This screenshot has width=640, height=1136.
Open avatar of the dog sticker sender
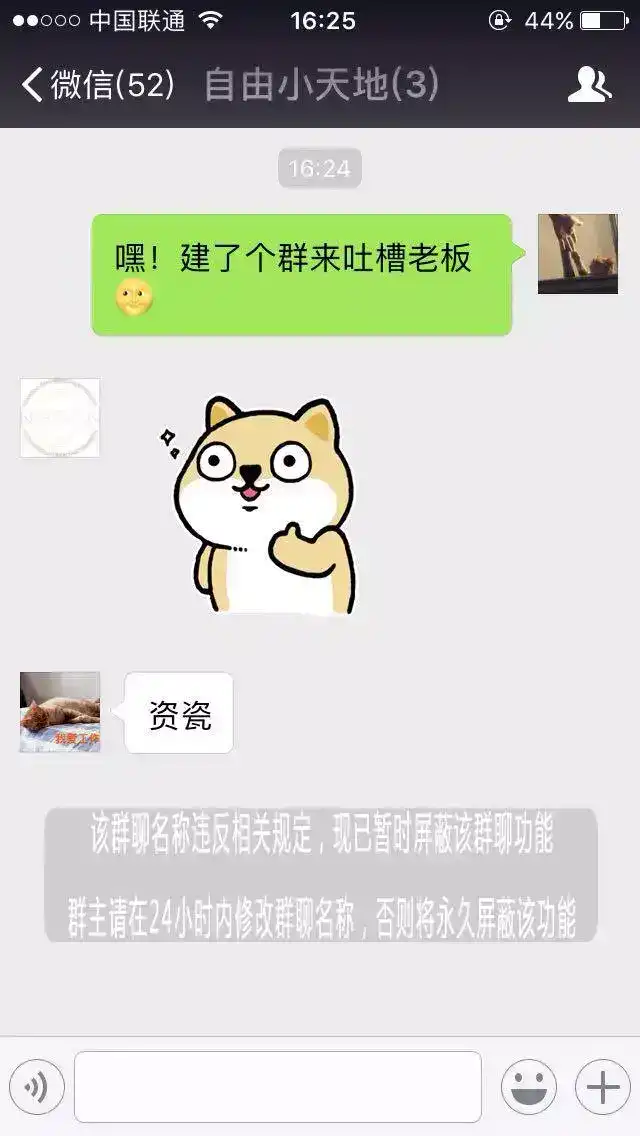(x=60, y=418)
